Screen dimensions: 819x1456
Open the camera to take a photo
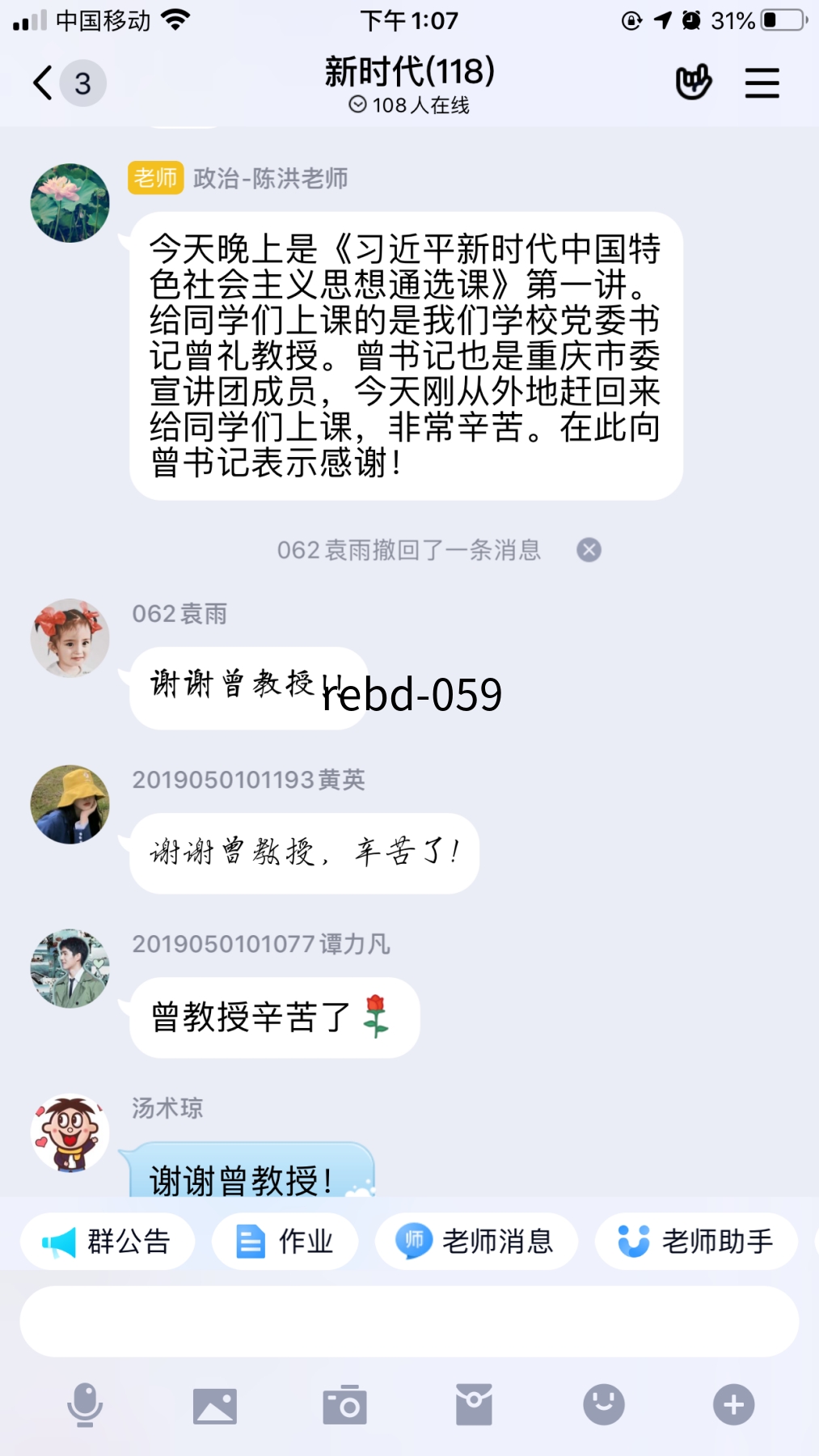click(344, 1405)
